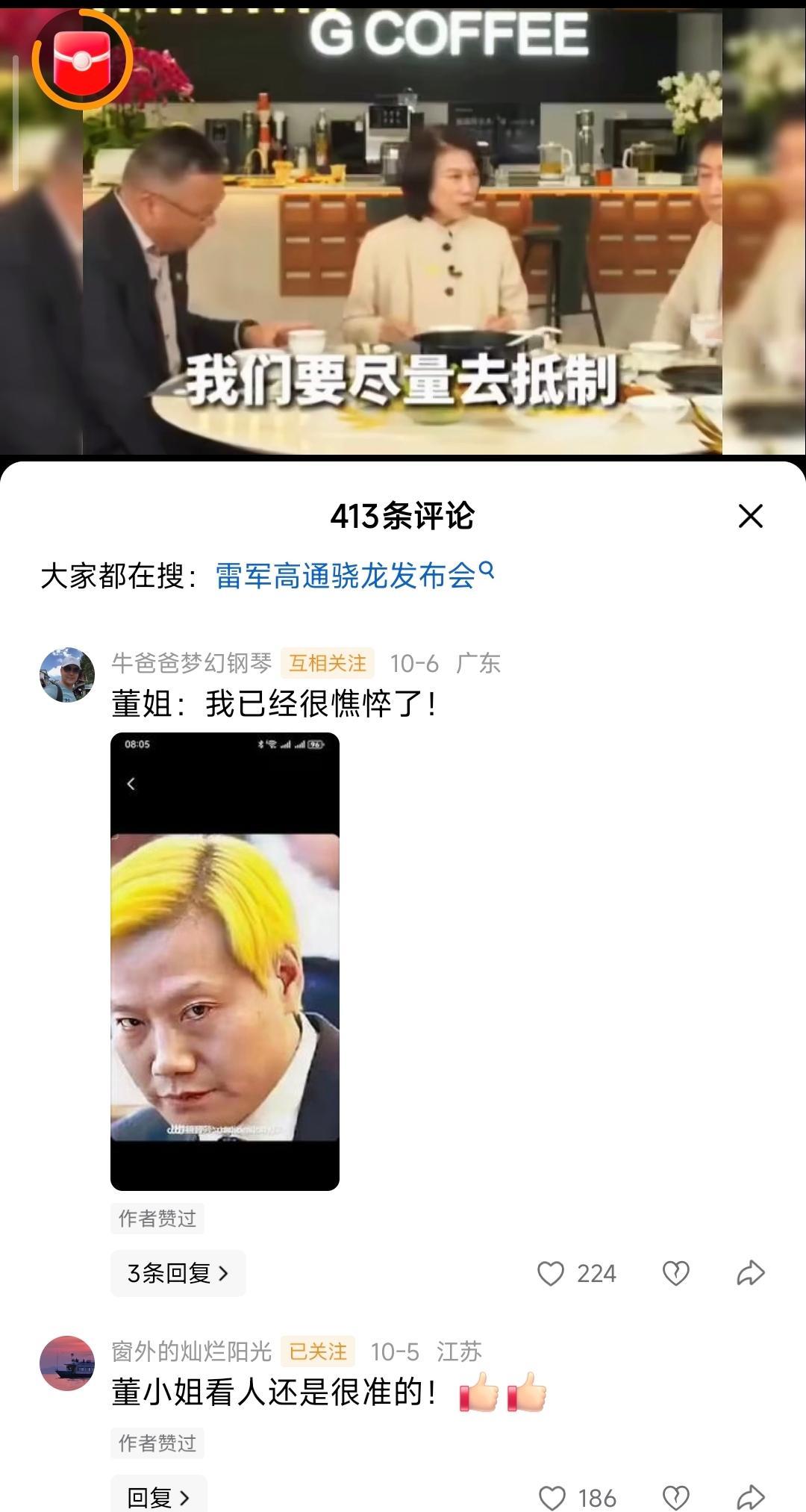Like 窗外的灿烂阳光's comment with 186 likes
Screen dimensions: 806x1512
point(552,1497)
